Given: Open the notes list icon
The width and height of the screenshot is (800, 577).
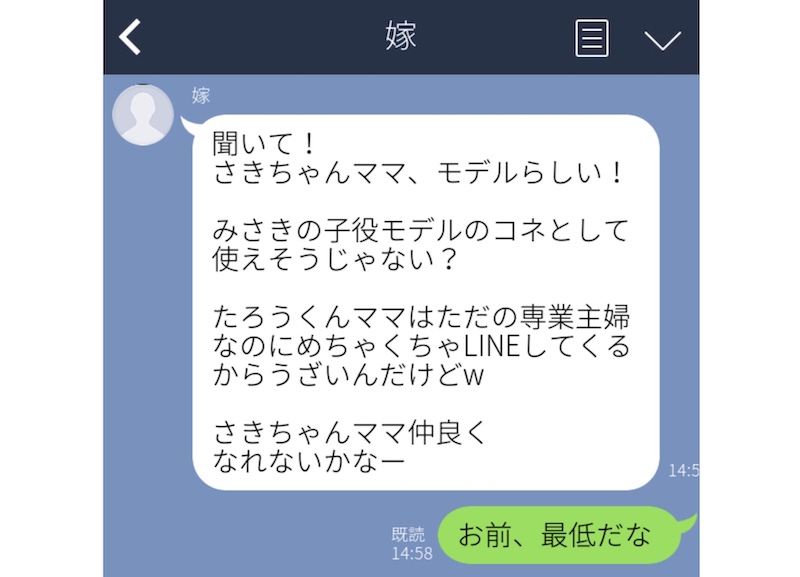Looking at the screenshot, I should click(x=592, y=38).
